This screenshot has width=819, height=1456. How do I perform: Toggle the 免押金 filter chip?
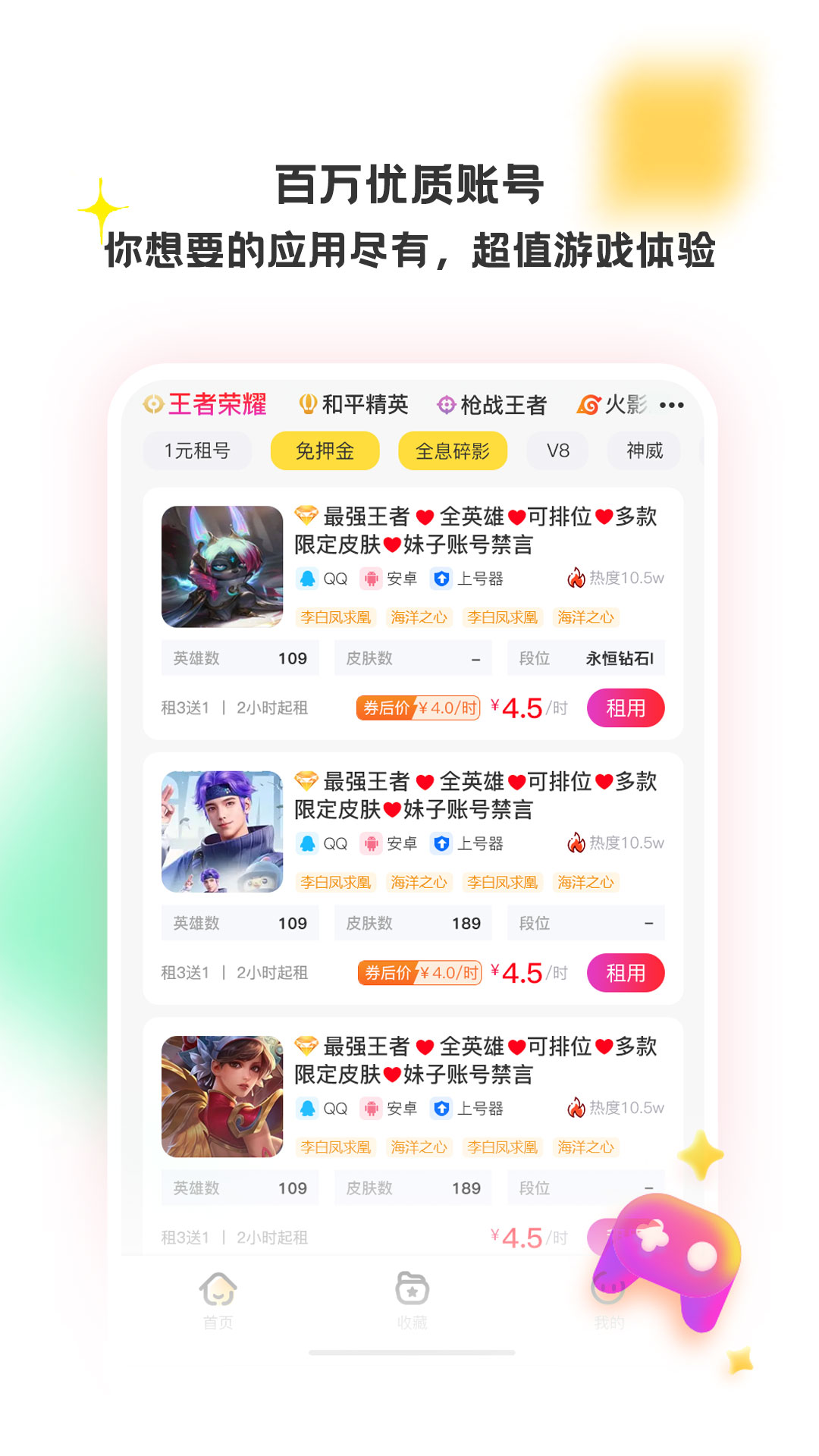coord(325,450)
